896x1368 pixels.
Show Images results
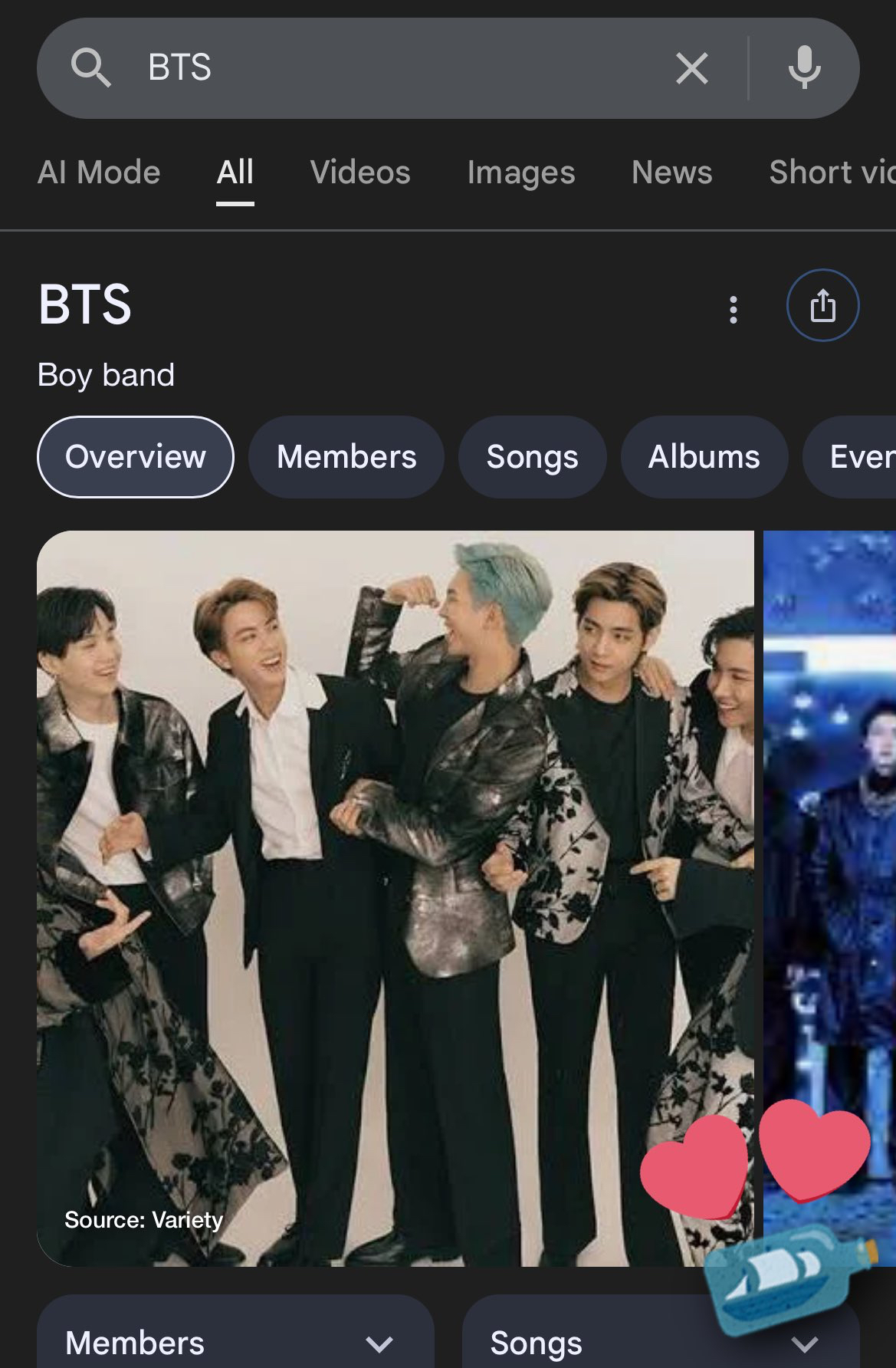tap(521, 173)
